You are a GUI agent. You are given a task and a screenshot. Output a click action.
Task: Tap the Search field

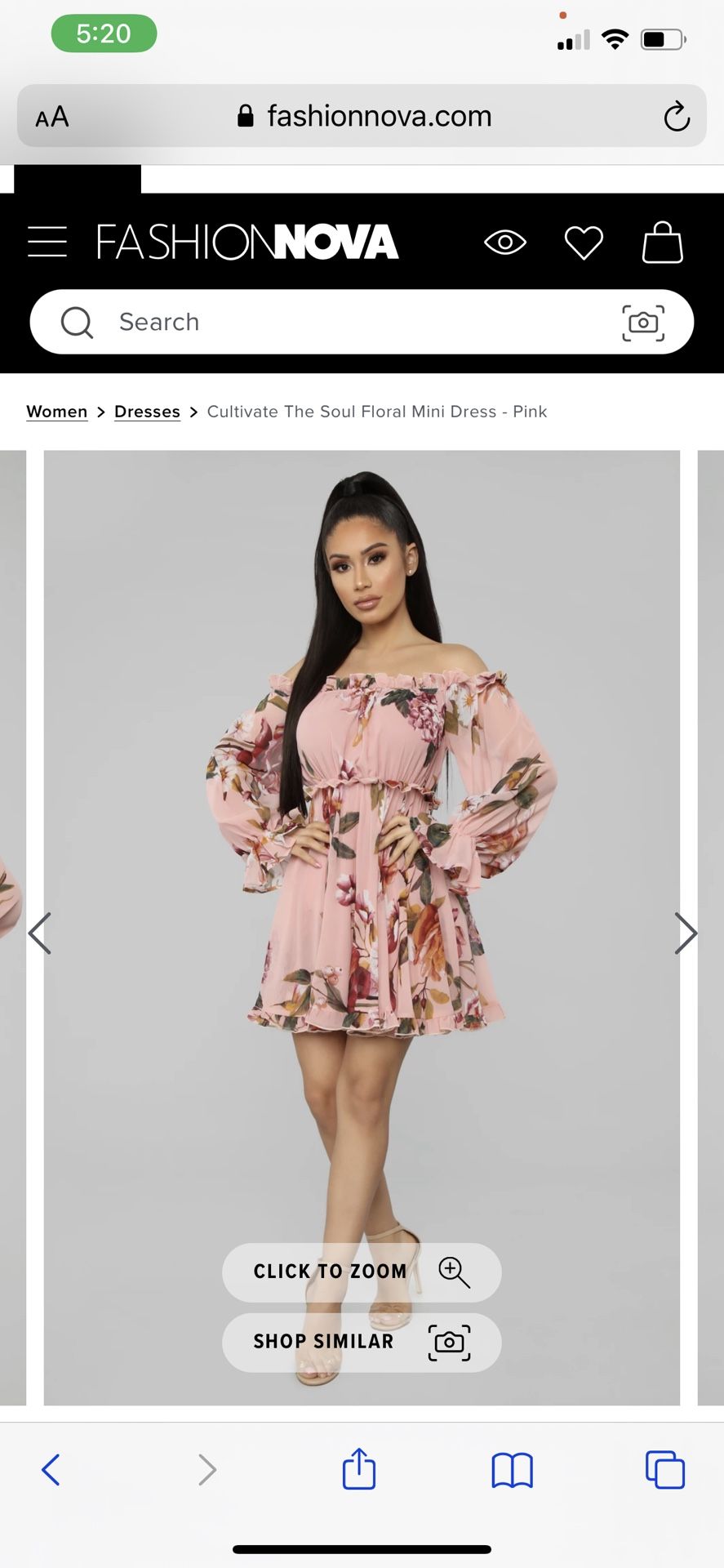tap(362, 322)
